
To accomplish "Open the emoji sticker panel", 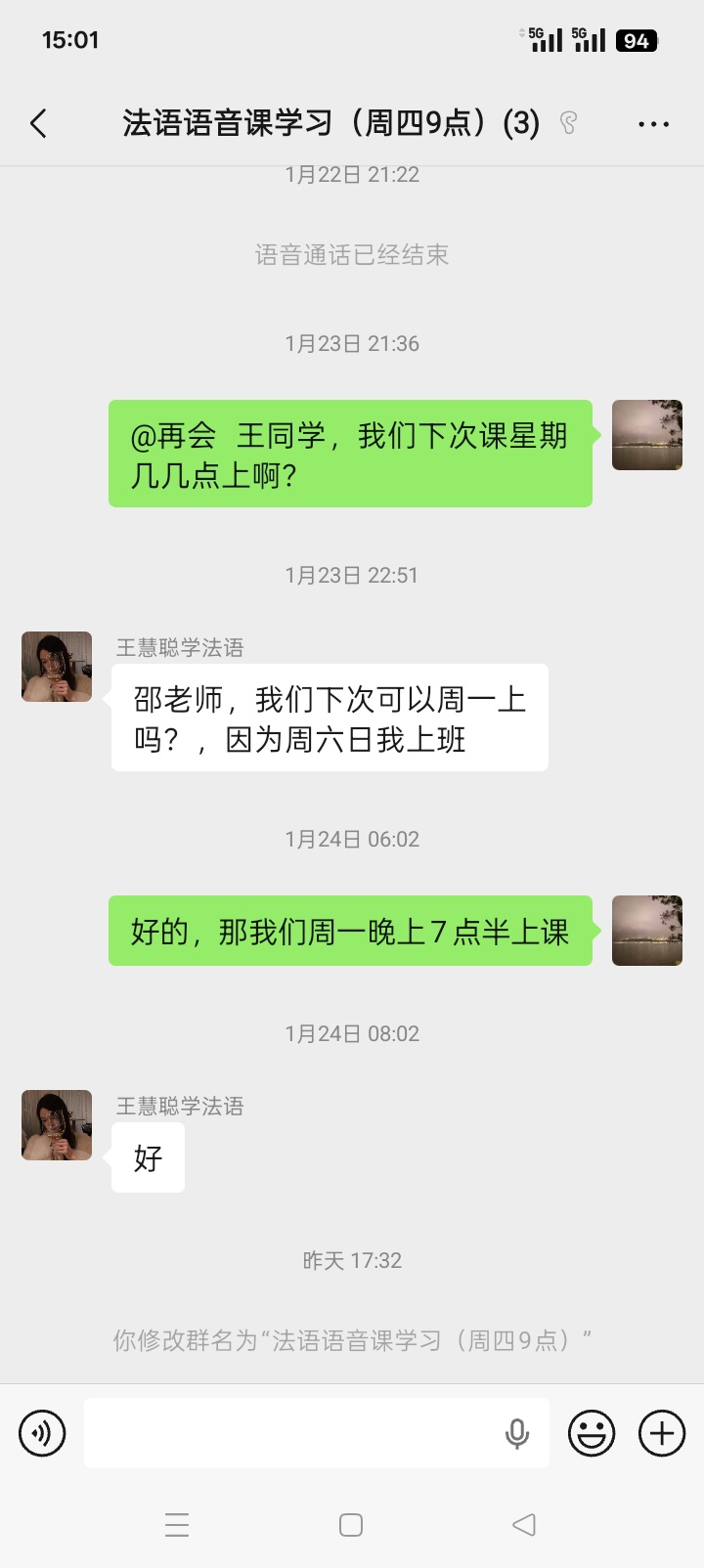I will tap(592, 1434).
